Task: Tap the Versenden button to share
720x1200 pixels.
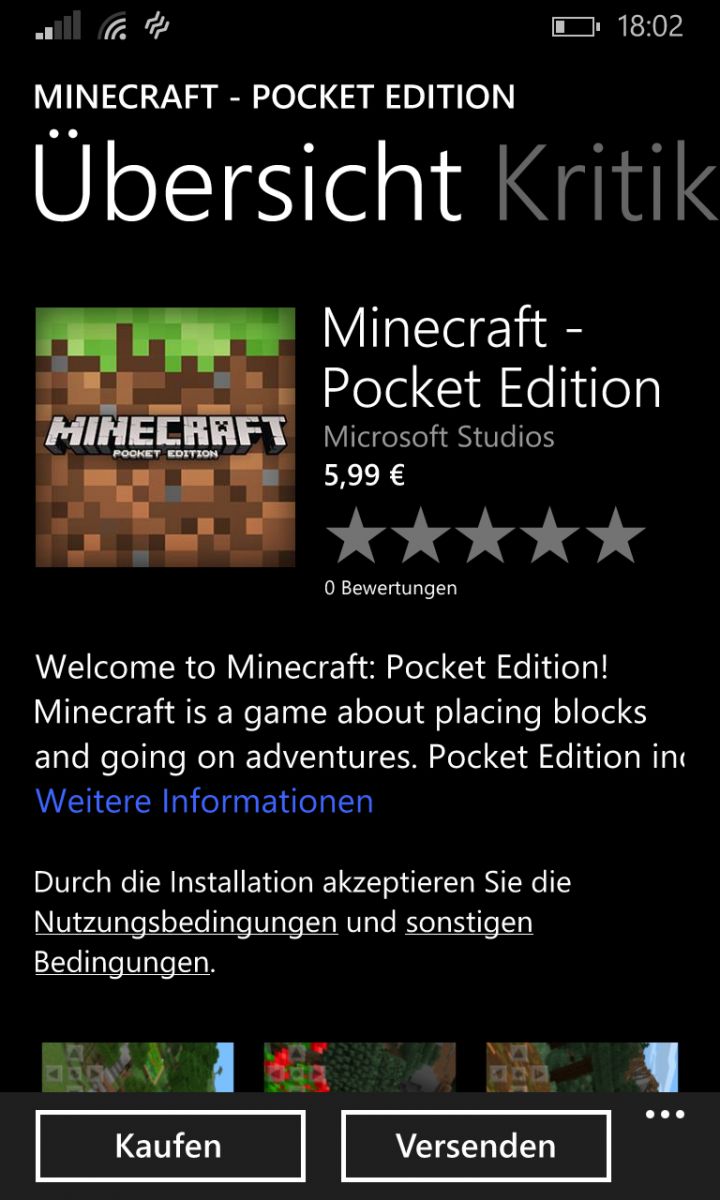Action: [476, 1146]
